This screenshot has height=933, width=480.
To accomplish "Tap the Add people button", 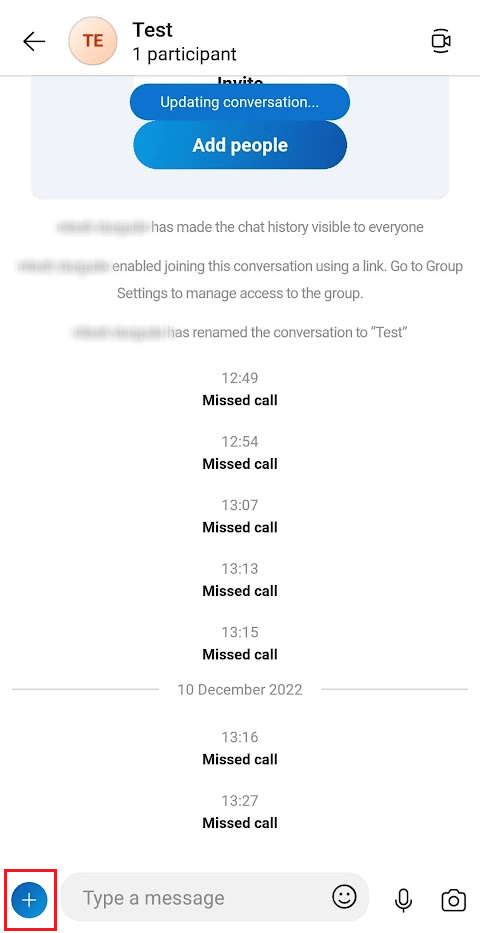I will 240,145.
